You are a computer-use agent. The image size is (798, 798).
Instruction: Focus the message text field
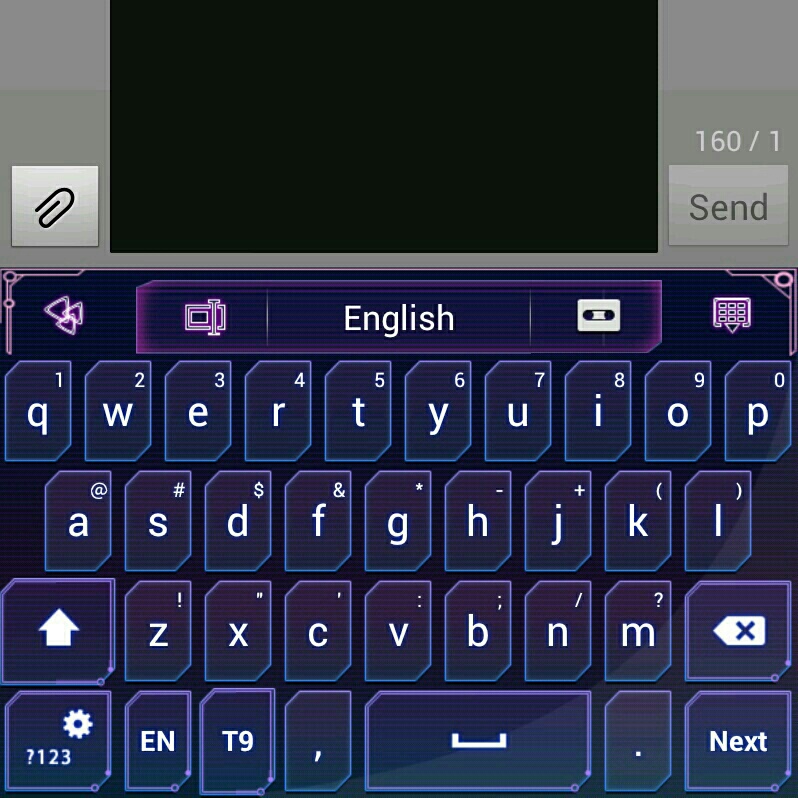click(x=384, y=125)
